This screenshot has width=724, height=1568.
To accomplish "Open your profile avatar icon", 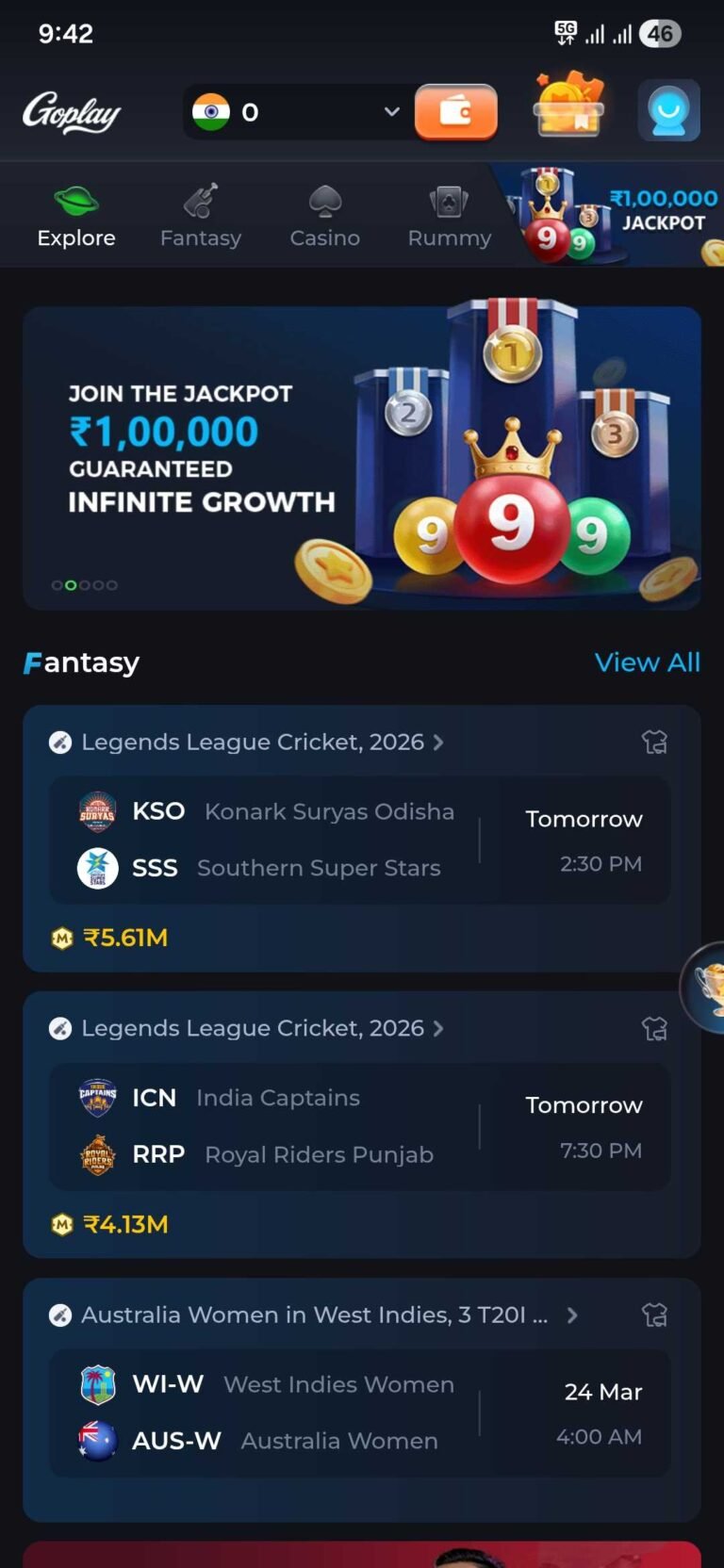I will [x=668, y=110].
